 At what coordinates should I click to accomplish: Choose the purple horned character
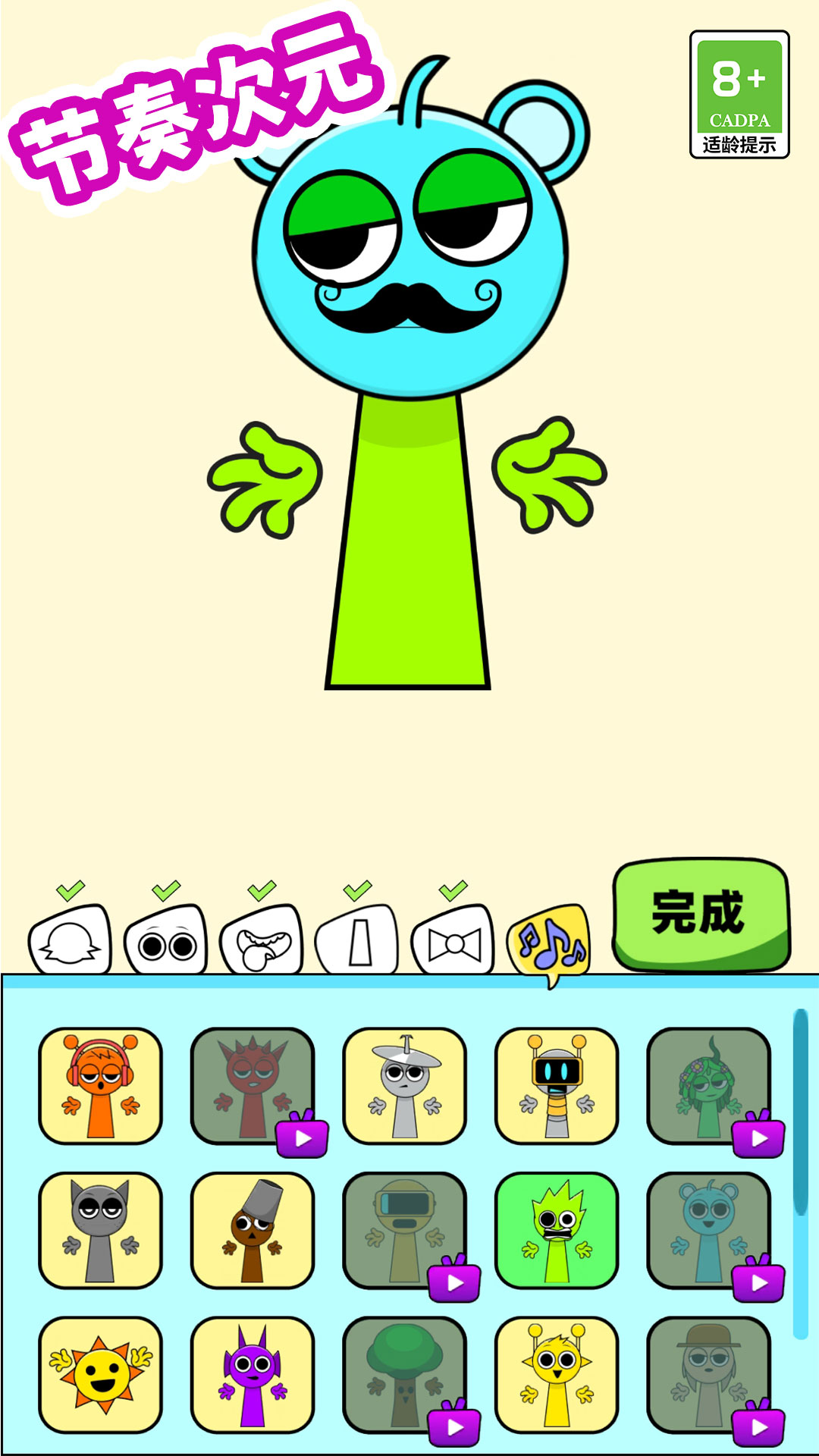click(253, 1374)
